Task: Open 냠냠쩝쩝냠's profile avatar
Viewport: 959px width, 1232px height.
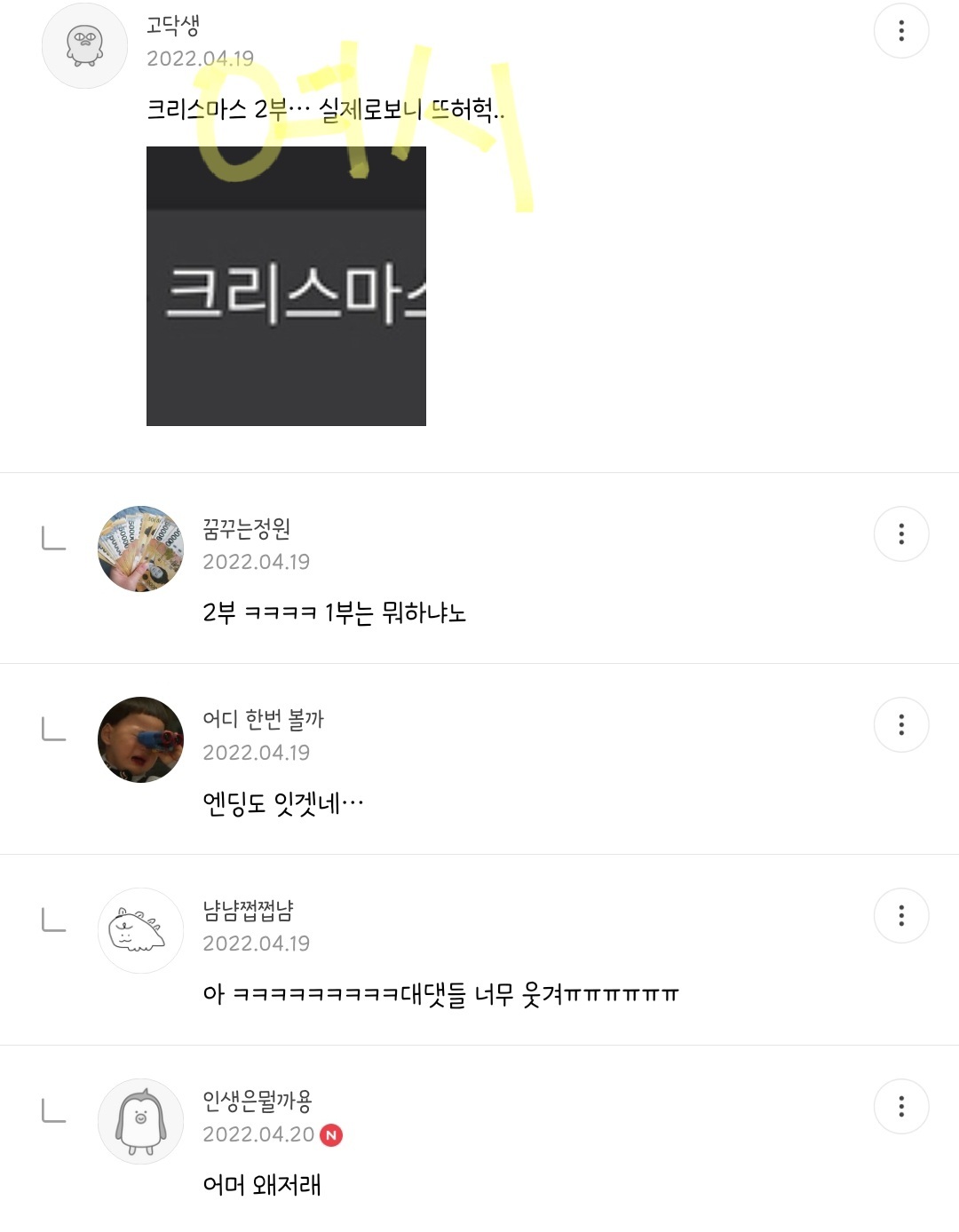Action: [140, 930]
